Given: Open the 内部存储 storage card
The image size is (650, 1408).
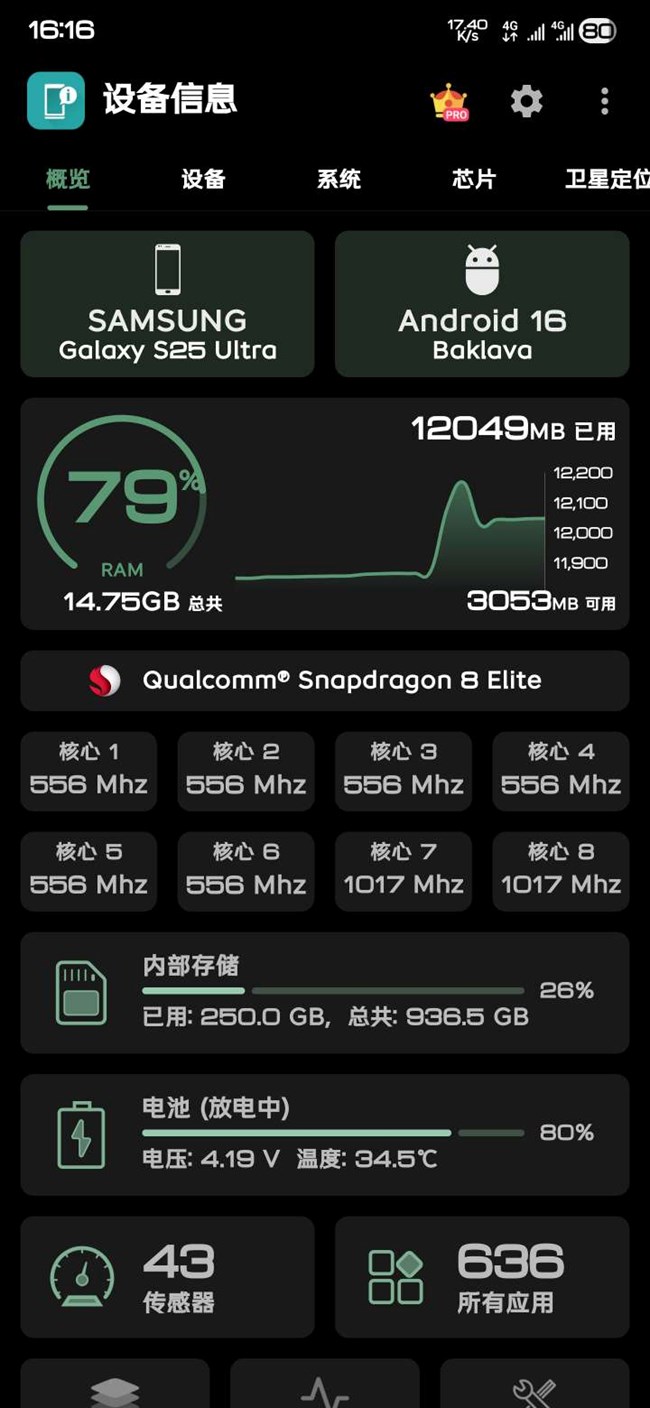Looking at the screenshot, I should tap(324, 992).
